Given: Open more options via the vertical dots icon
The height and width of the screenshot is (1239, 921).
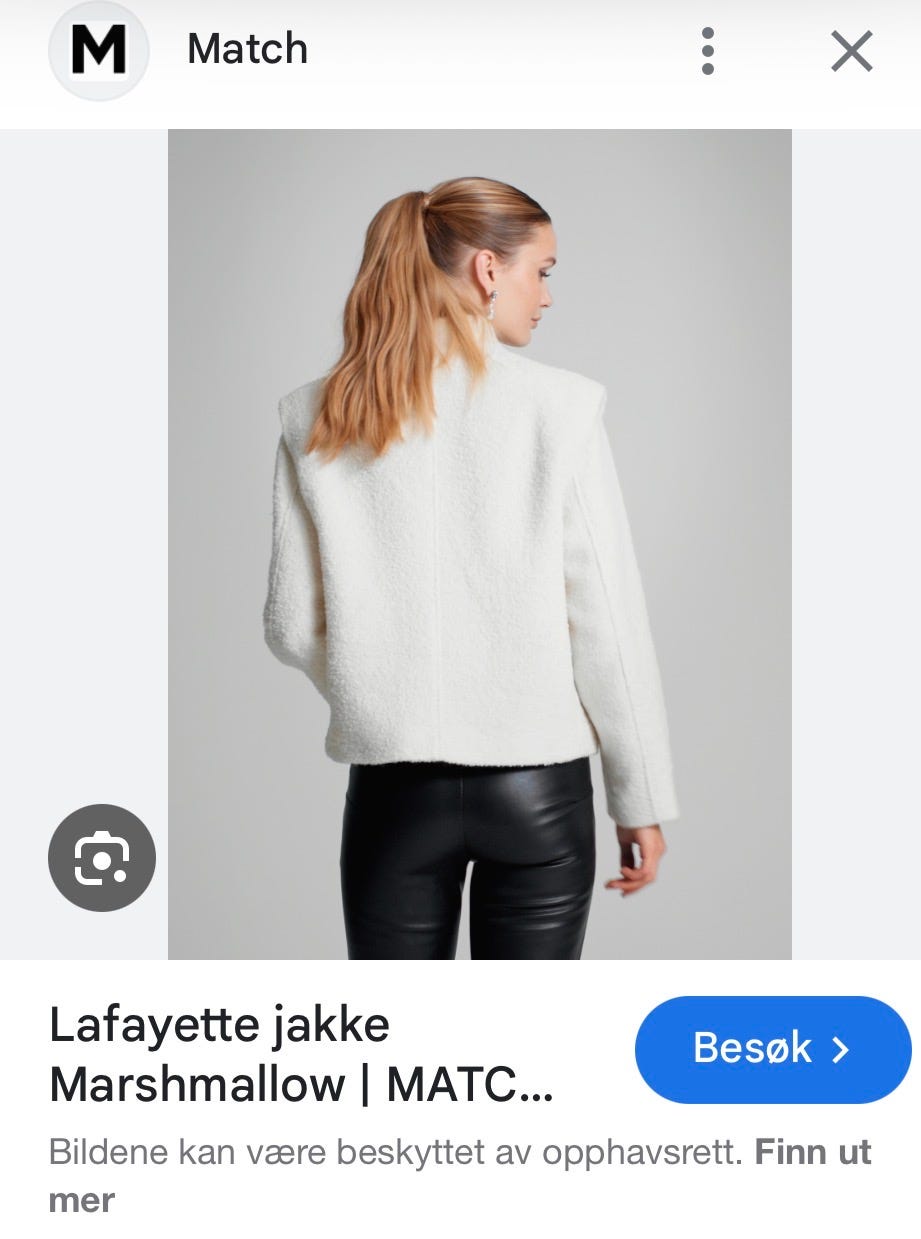Looking at the screenshot, I should (x=709, y=51).
